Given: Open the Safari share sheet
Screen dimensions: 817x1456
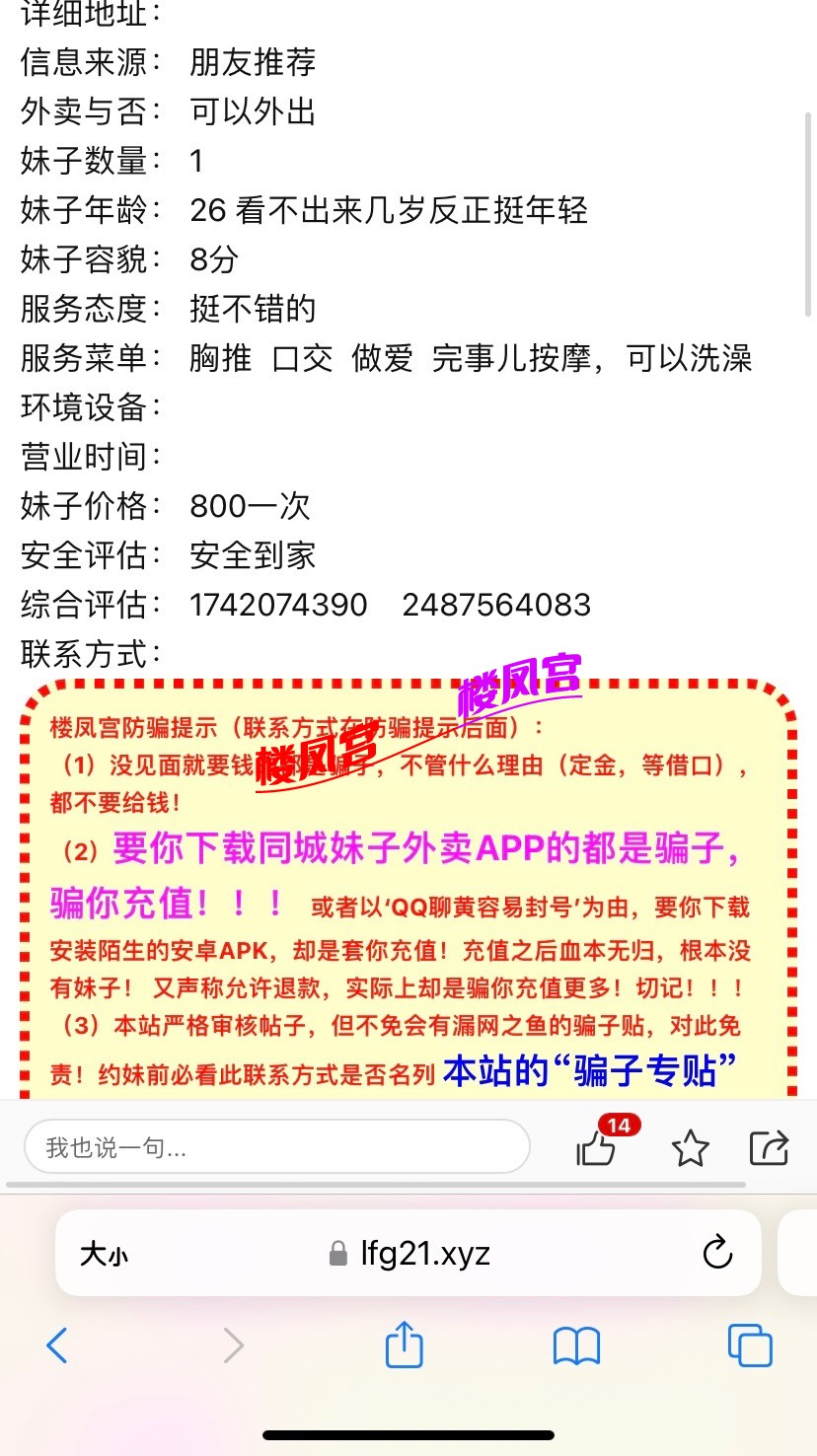Looking at the screenshot, I should coord(404,1346).
